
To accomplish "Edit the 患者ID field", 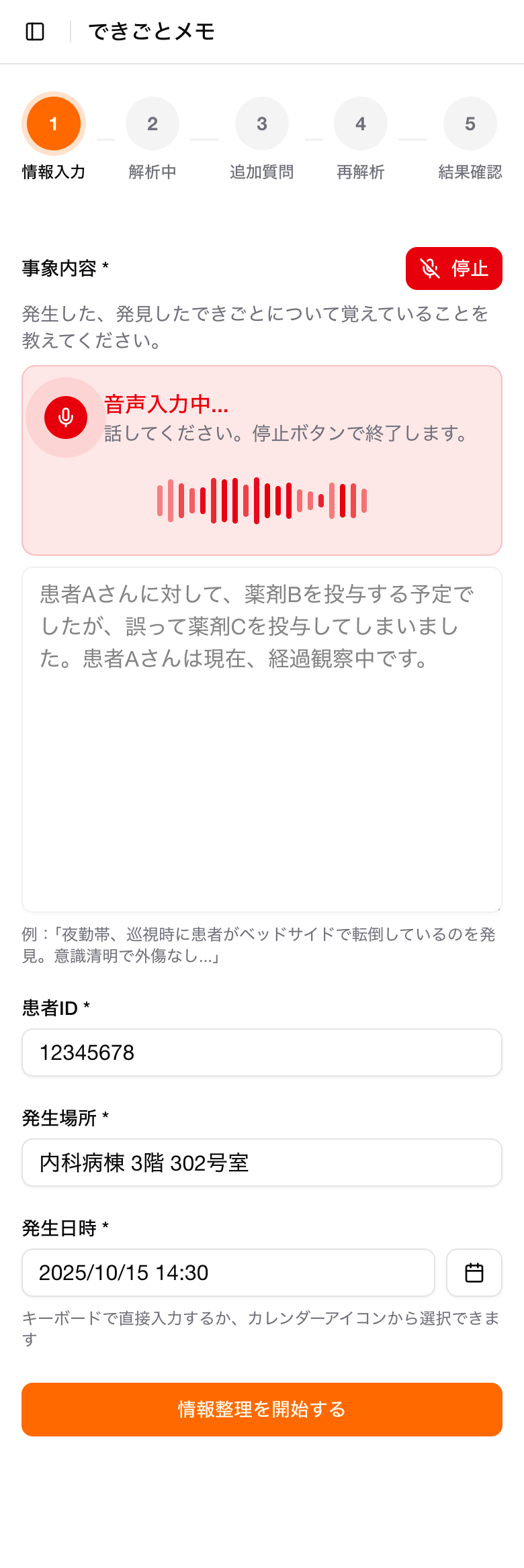I will point(262,1052).
